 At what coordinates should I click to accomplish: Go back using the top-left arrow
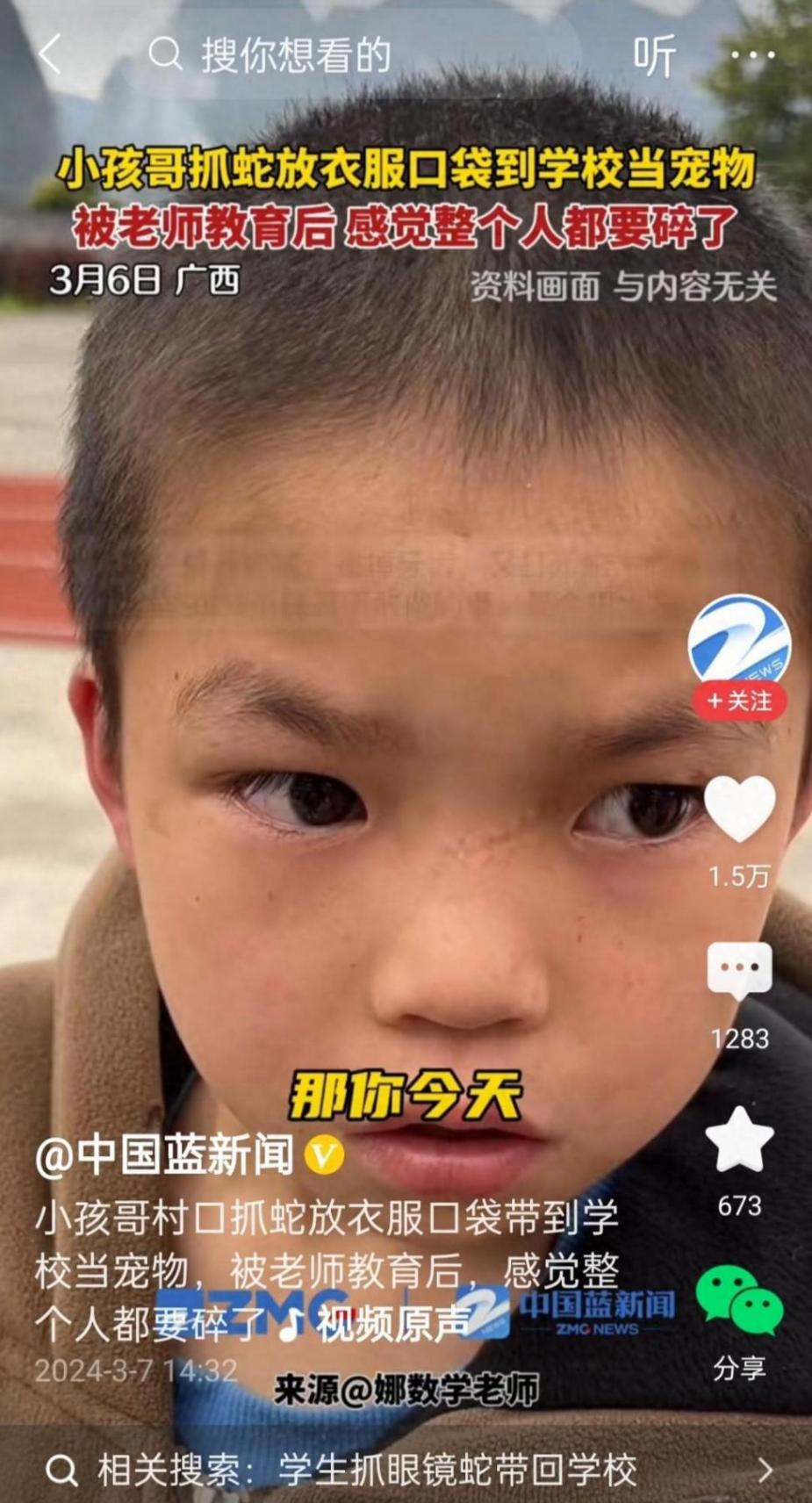pyautogui.click(x=50, y=54)
